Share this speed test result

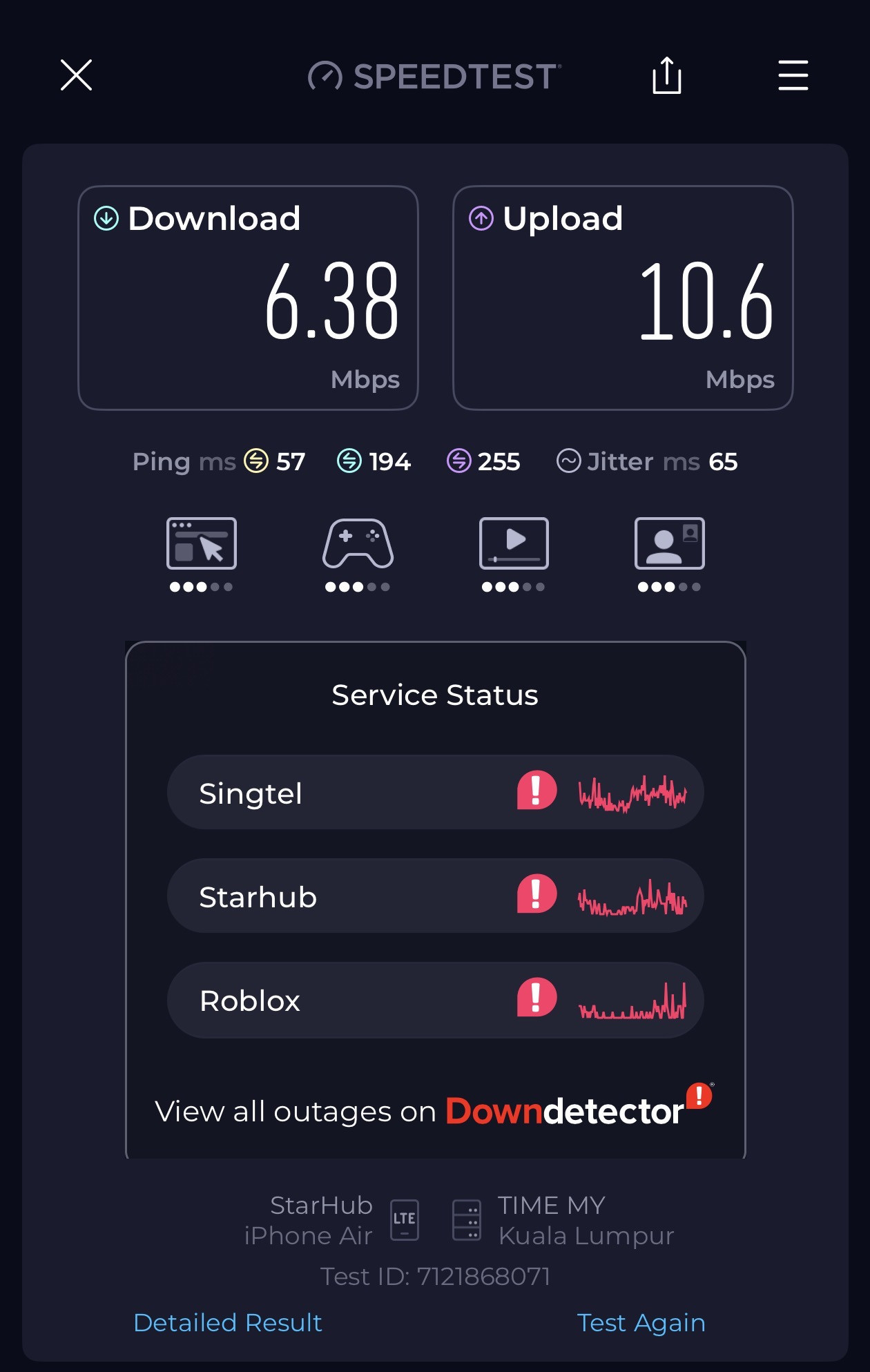click(667, 75)
